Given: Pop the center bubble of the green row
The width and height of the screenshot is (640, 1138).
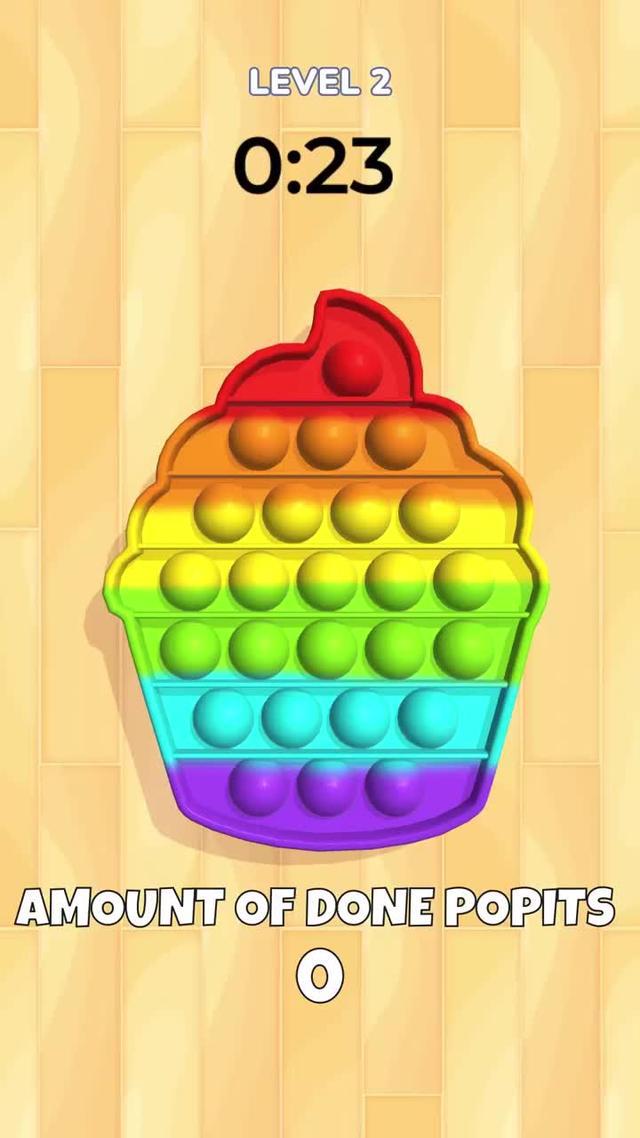Looking at the screenshot, I should pyautogui.click(x=326, y=647).
